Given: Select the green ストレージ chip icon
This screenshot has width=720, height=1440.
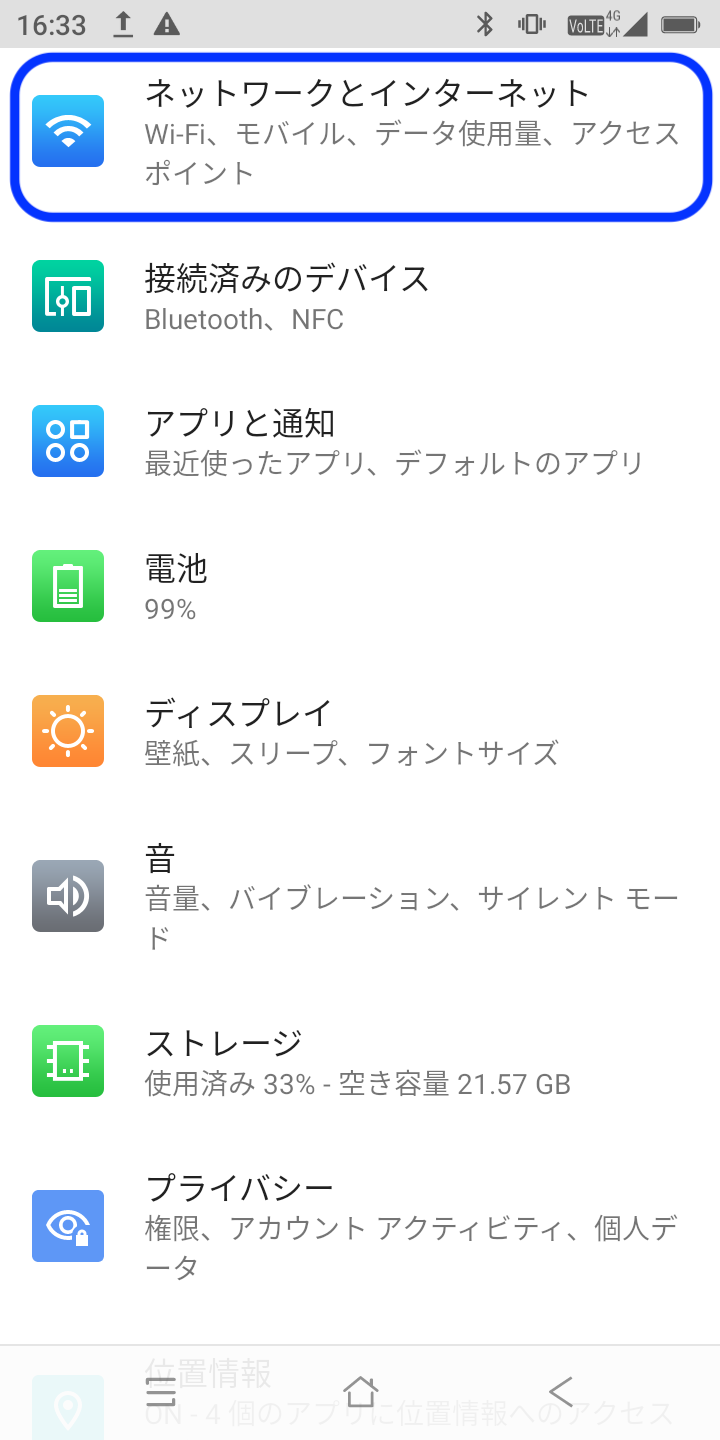Looking at the screenshot, I should click(x=68, y=1062).
